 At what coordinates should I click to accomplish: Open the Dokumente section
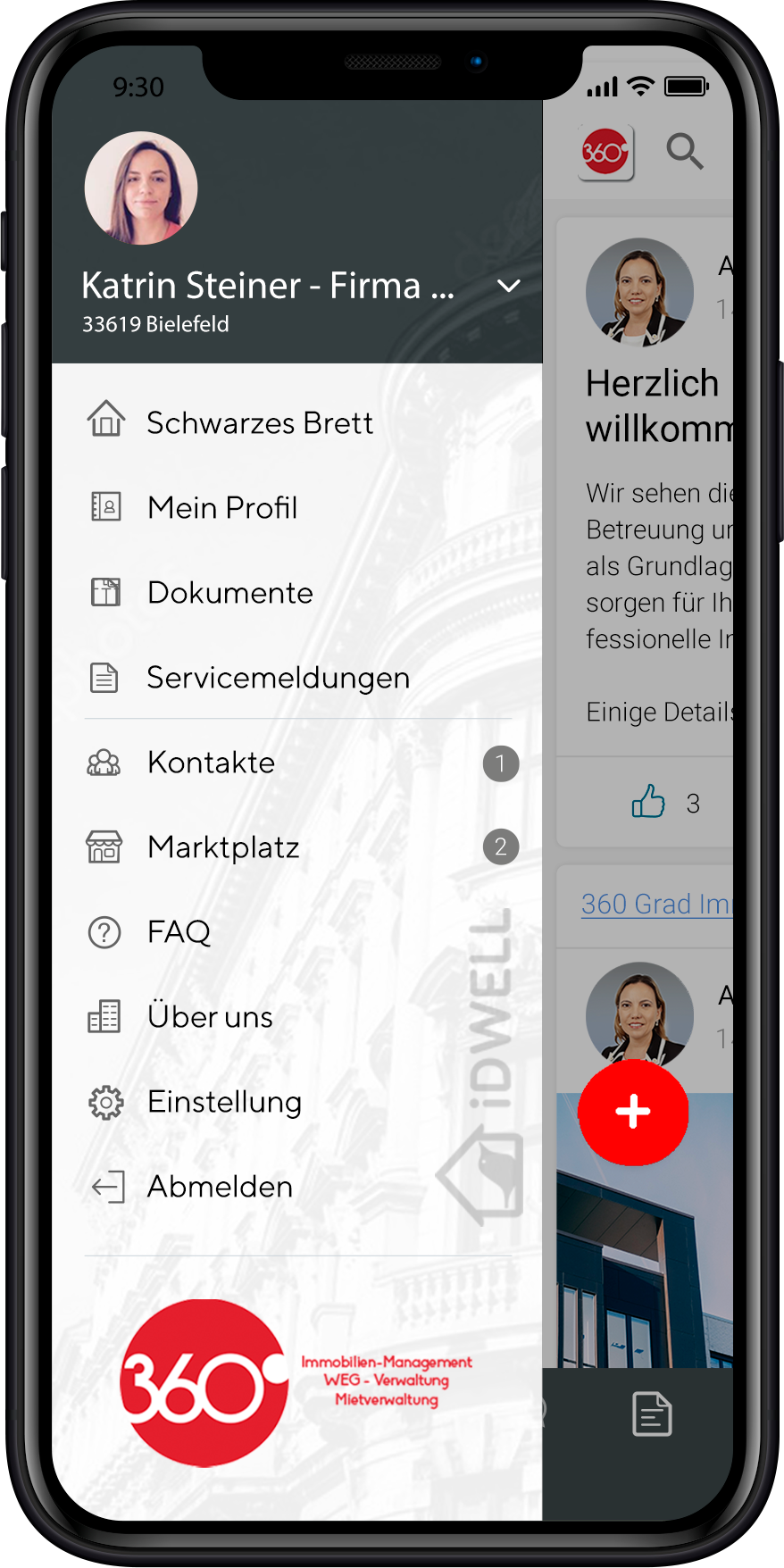[229, 592]
